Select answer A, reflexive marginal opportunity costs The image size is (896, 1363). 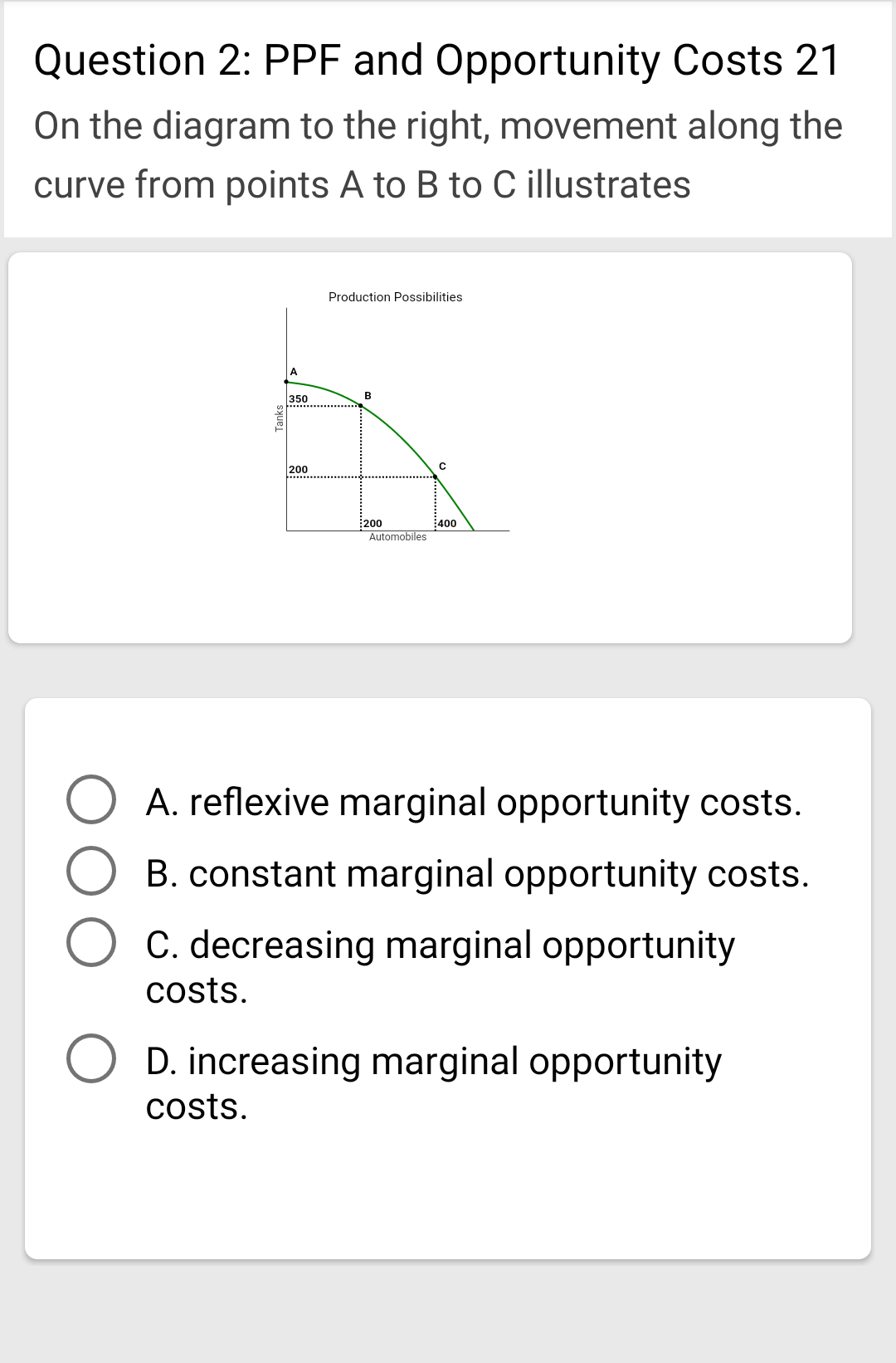91,800
